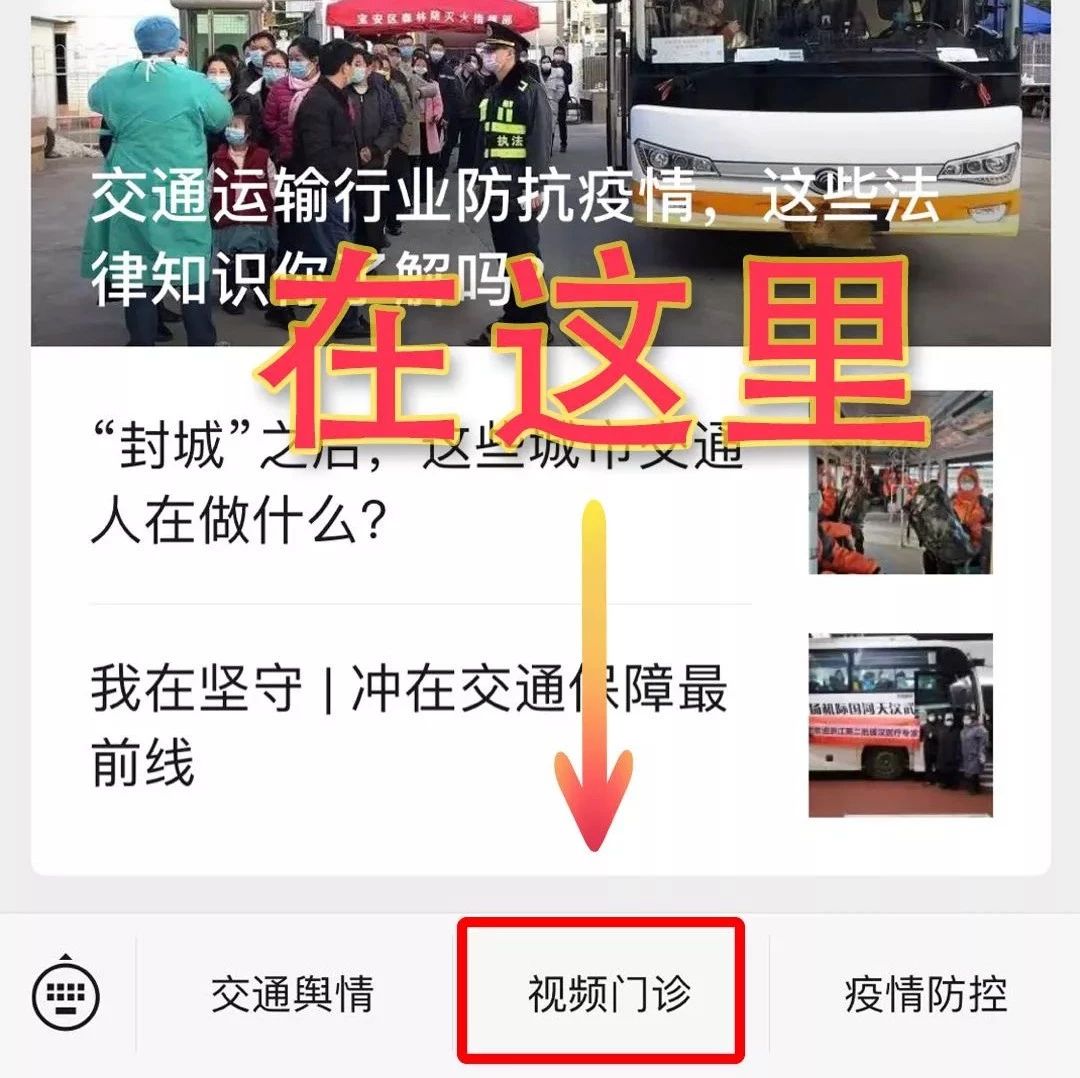Open the 视频门诊 menu
Image resolution: width=1080 pixels, height=1078 pixels.
608,995
